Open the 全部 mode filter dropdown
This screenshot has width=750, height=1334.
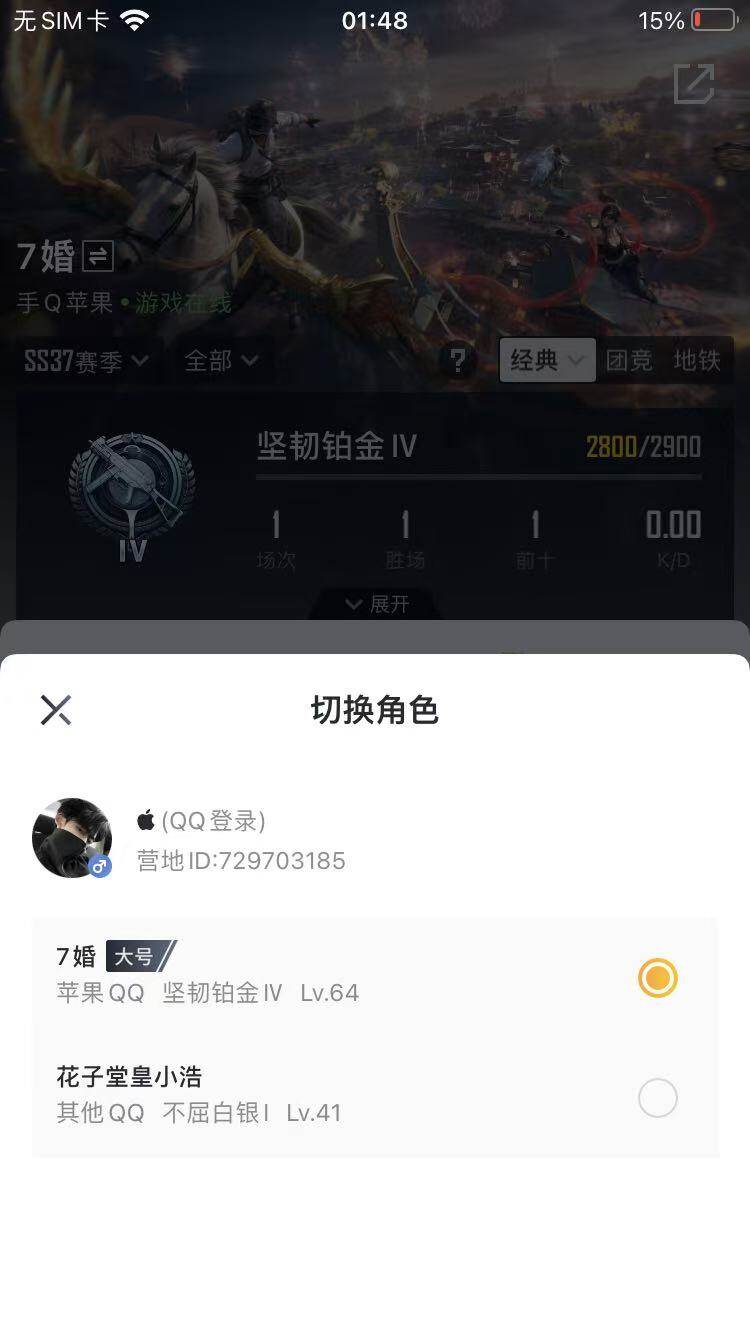point(219,361)
